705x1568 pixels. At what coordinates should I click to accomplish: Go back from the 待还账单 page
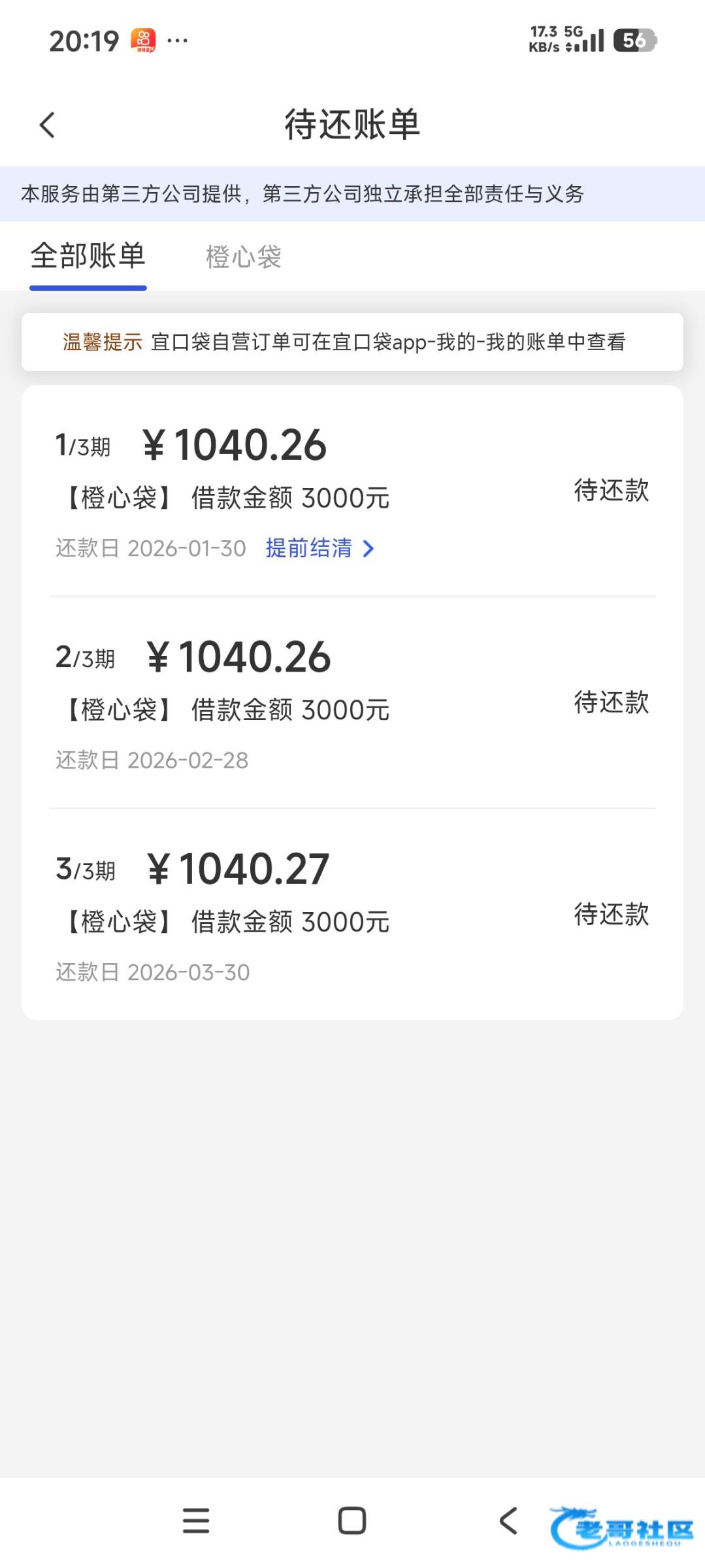pyautogui.click(x=47, y=125)
